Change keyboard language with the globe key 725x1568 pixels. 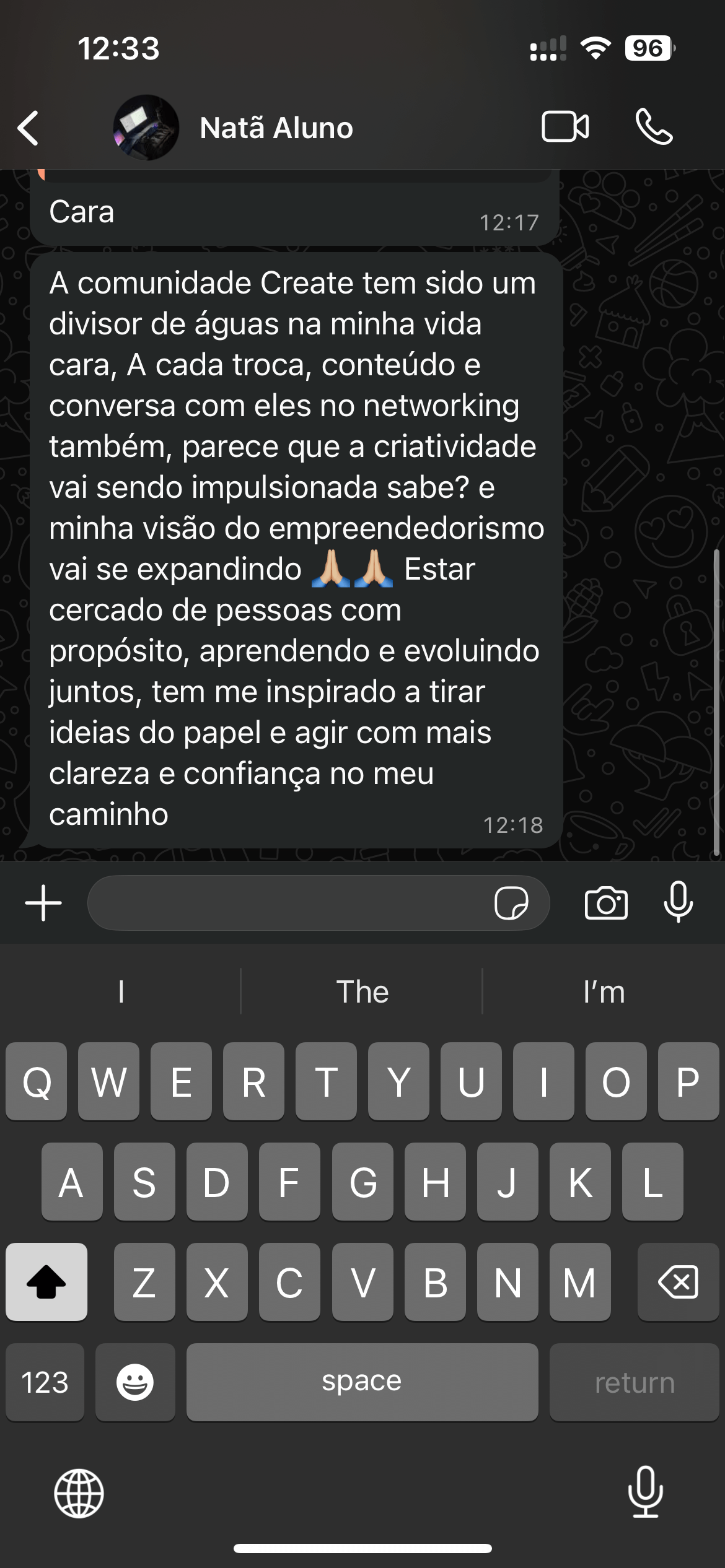(x=79, y=1494)
